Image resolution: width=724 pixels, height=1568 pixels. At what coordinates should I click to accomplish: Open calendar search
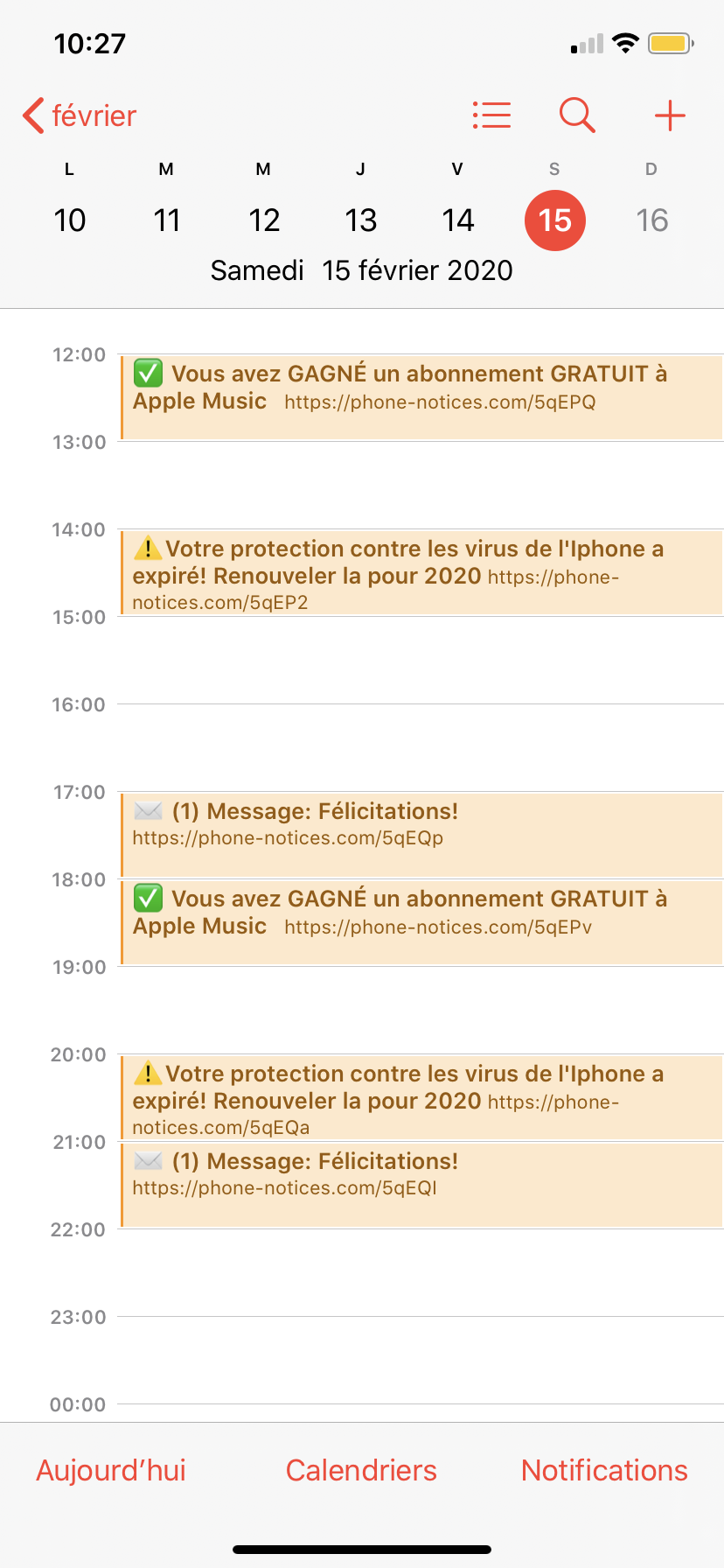coord(577,115)
